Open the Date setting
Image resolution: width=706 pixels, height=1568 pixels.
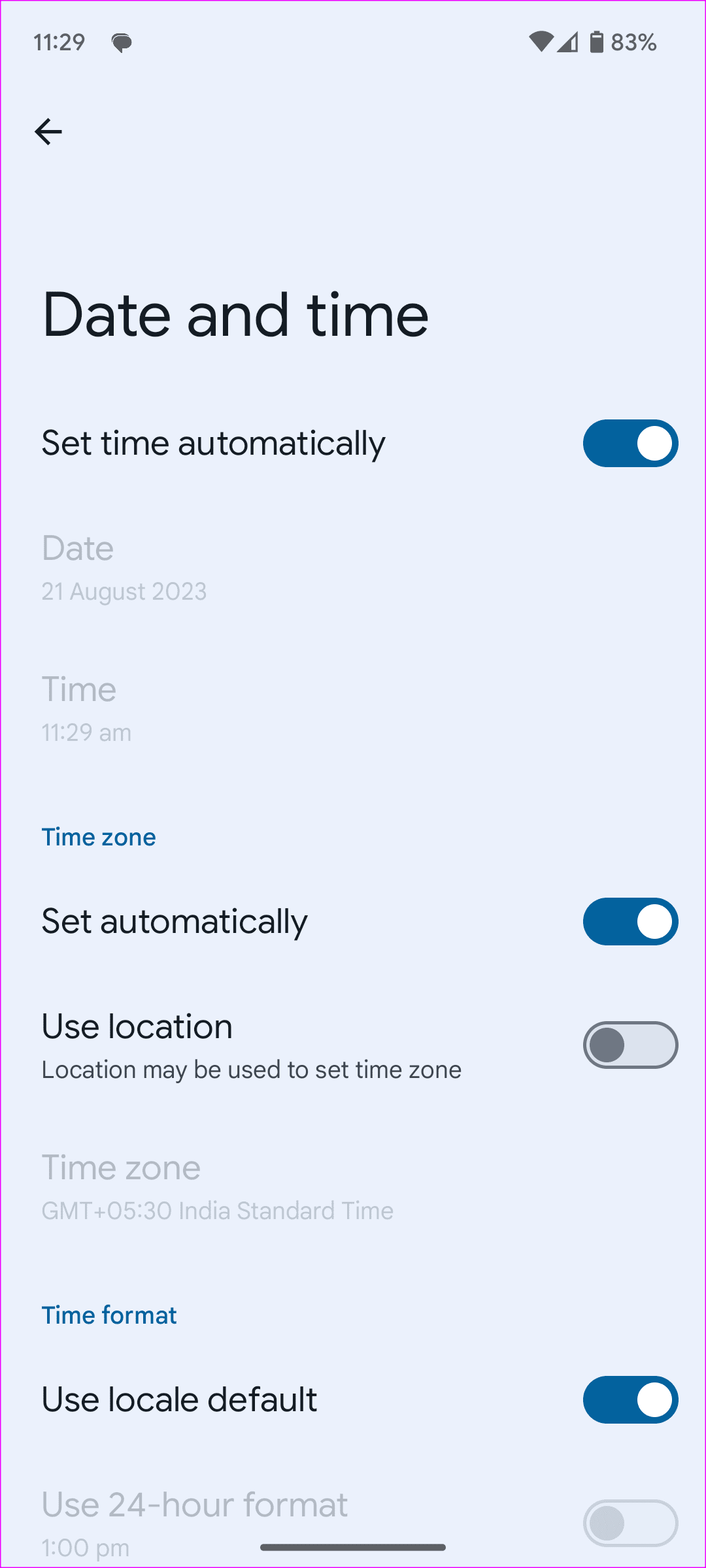tap(261, 567)
